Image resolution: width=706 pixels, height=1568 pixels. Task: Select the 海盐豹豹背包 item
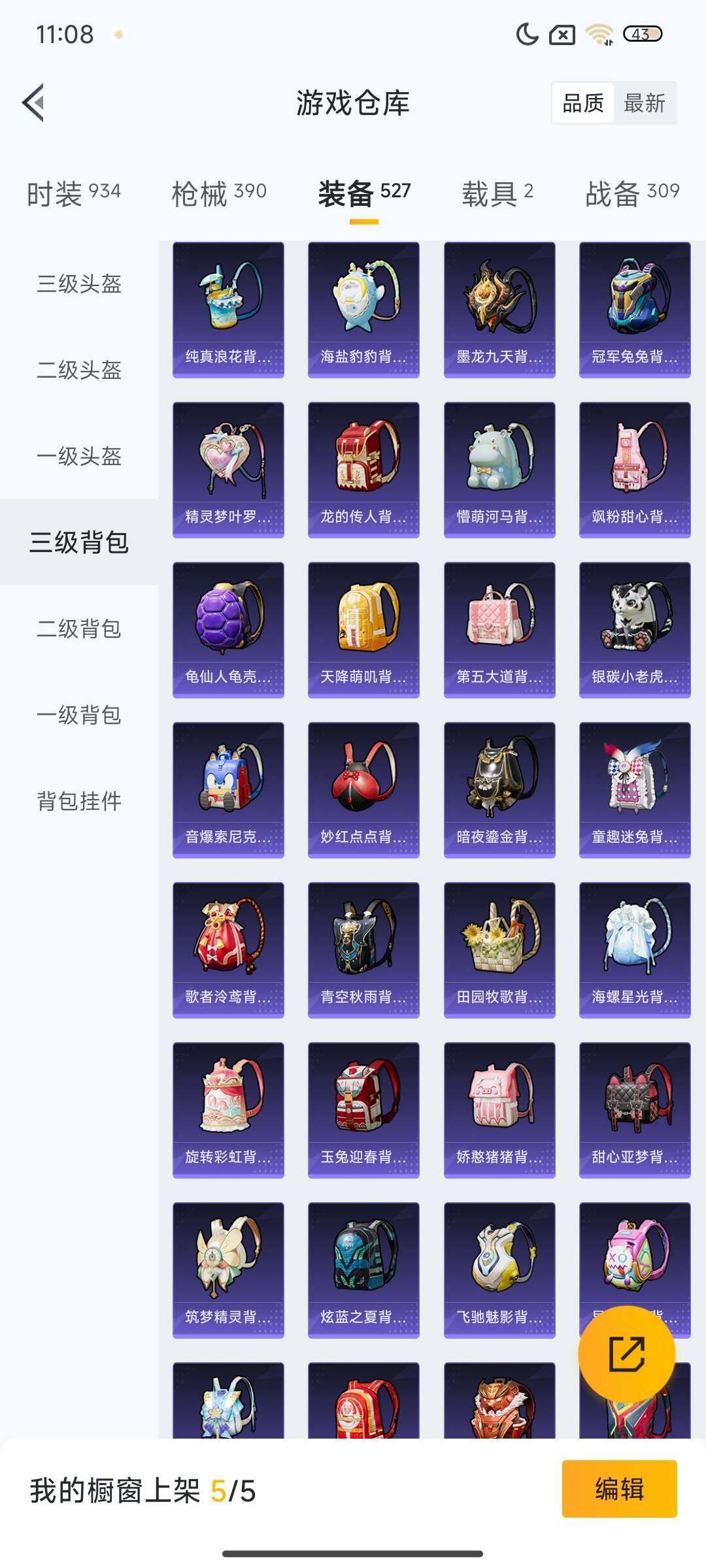tap(363, 310)
